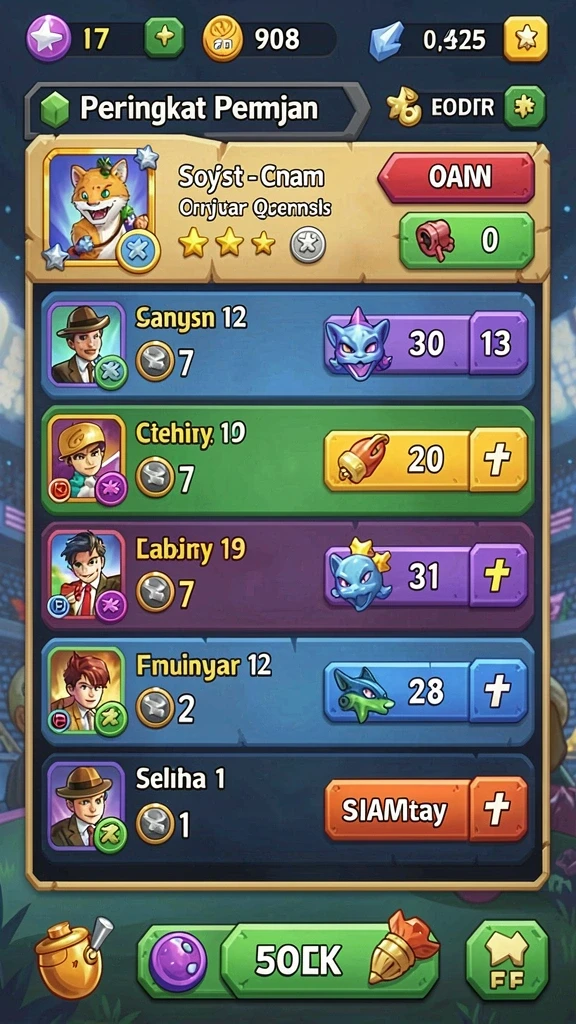
Task: Open player row Labjny 19
Action: (287, 575)
